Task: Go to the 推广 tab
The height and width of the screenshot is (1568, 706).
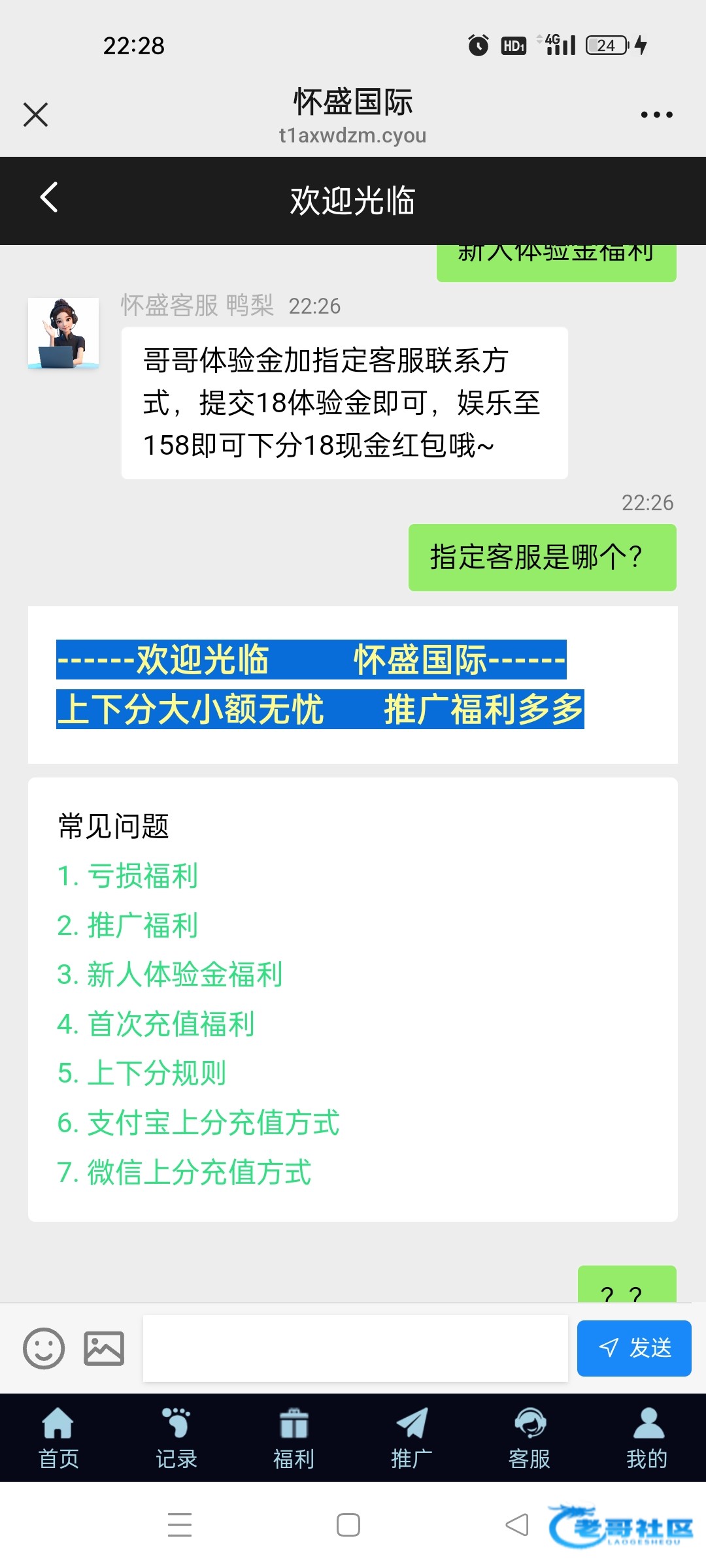Action: pyautogui.click(x=411, y=1437)
